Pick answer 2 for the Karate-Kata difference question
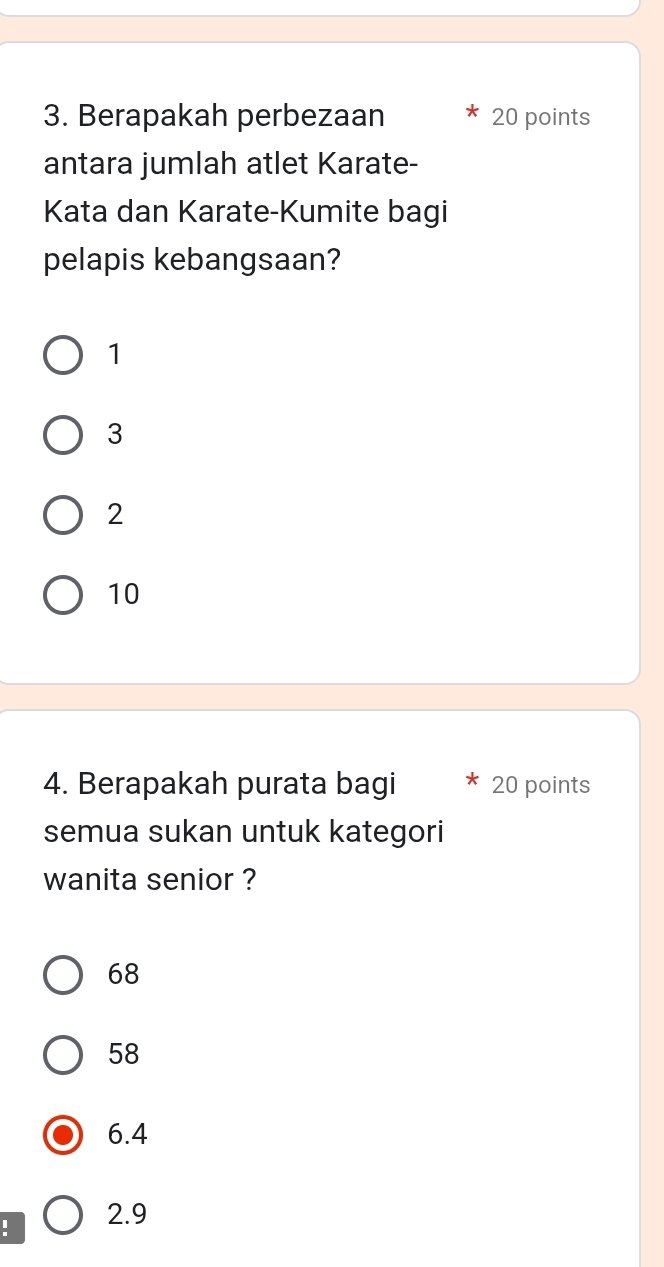The height and width of the screenshot is (1267, 664). click(x=64, y=515)
